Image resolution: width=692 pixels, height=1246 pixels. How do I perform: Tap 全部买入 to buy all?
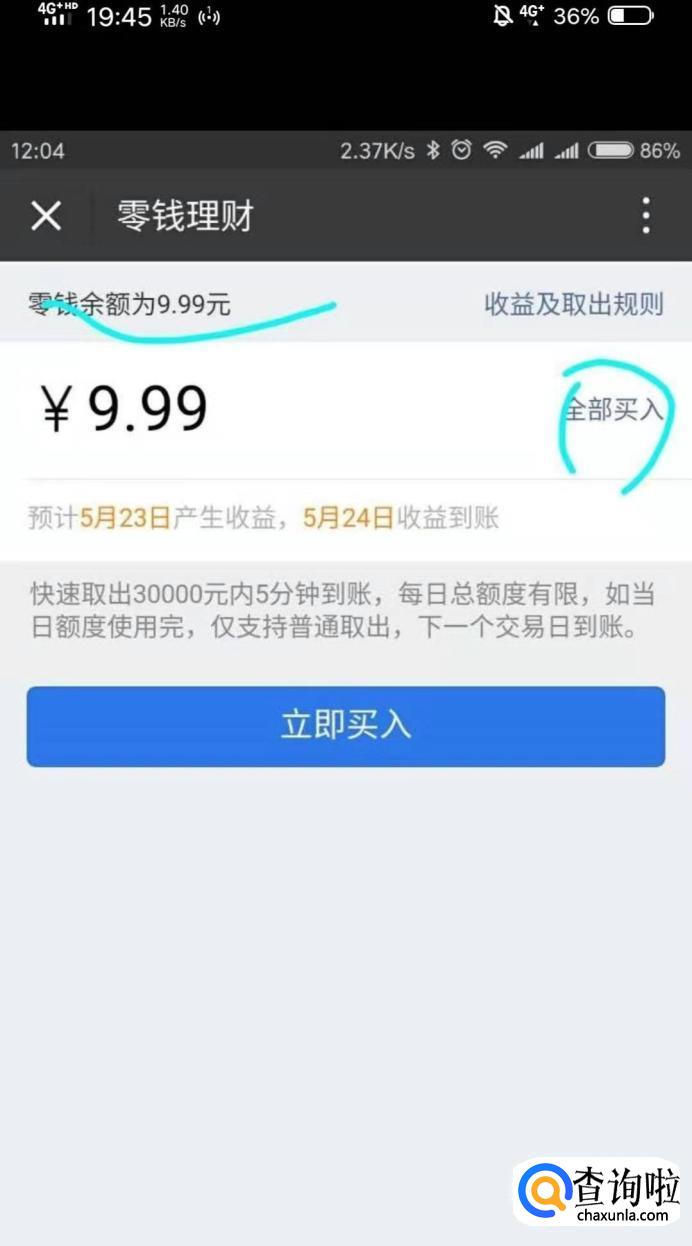tap(614, 409)
